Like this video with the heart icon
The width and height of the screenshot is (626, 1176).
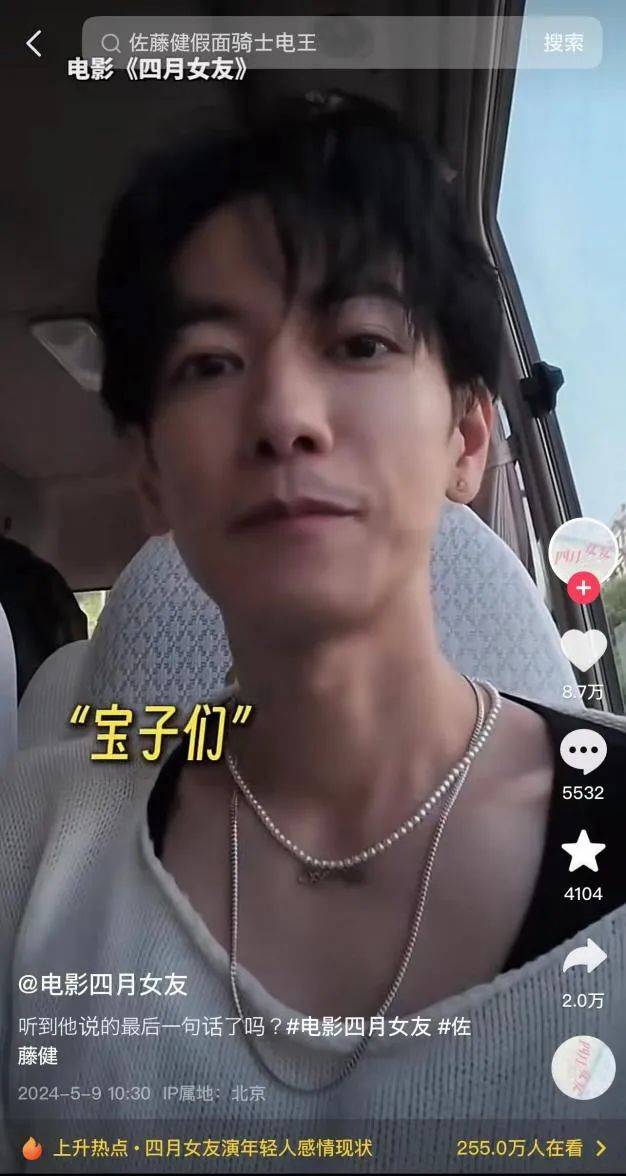point(583,651)
